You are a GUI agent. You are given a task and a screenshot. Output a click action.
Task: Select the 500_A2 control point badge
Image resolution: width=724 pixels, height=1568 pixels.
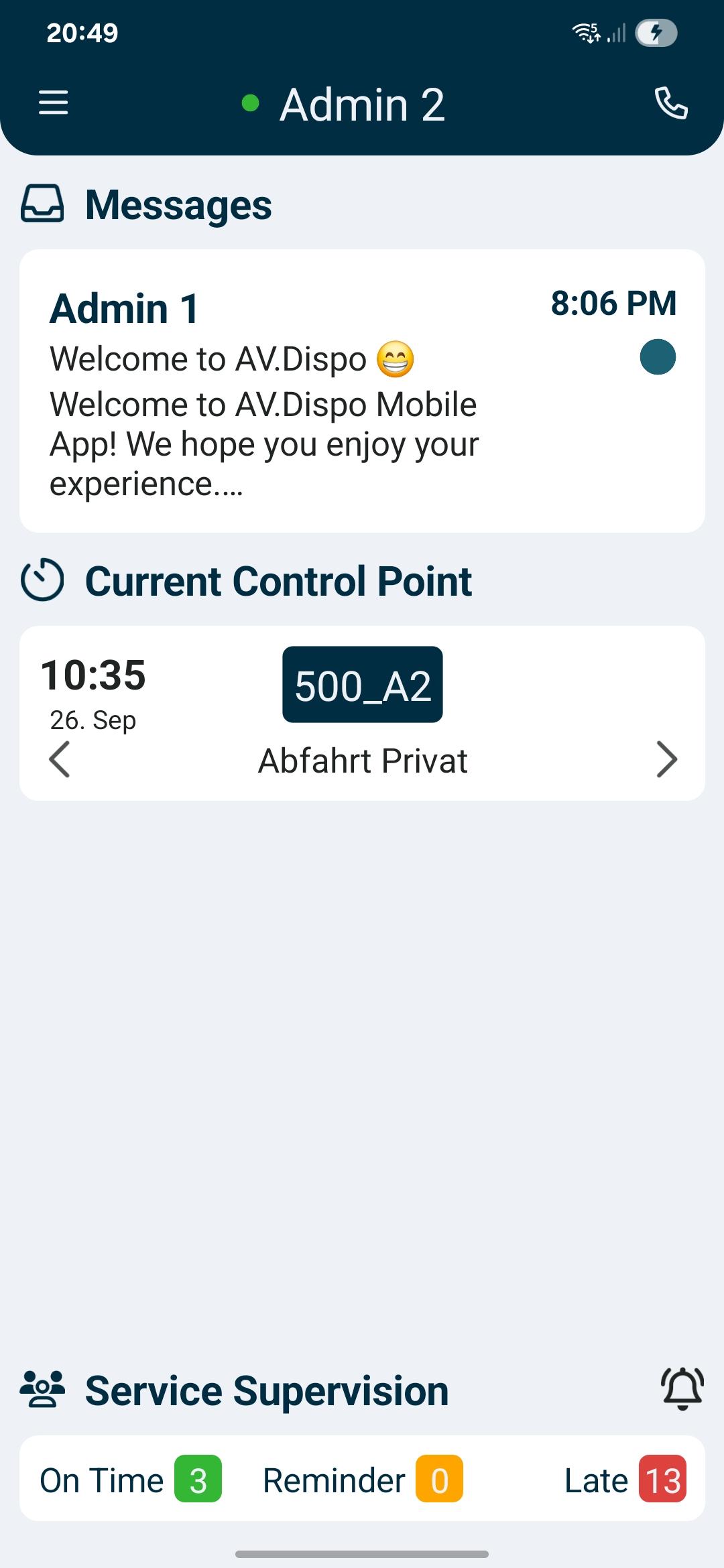pyautogui.click(x=362, y=685)
